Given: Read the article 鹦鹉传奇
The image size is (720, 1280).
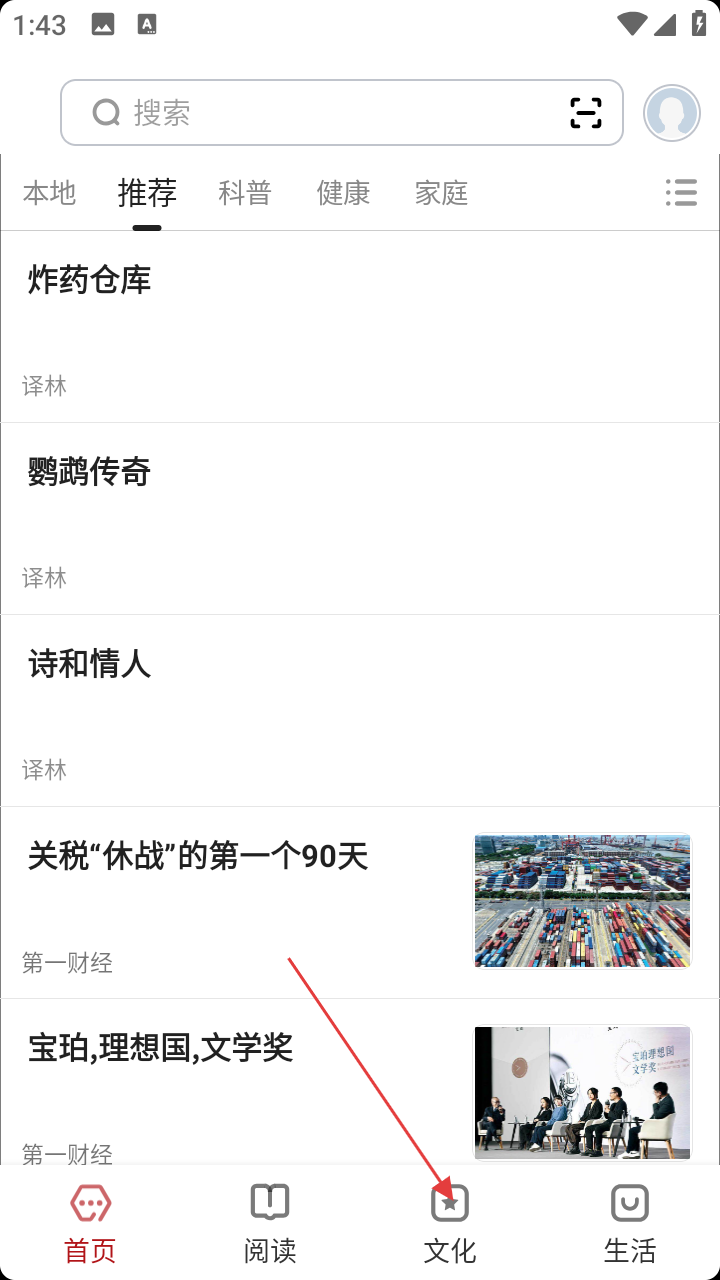Looking at the screenshot, I should click(90, 473).
